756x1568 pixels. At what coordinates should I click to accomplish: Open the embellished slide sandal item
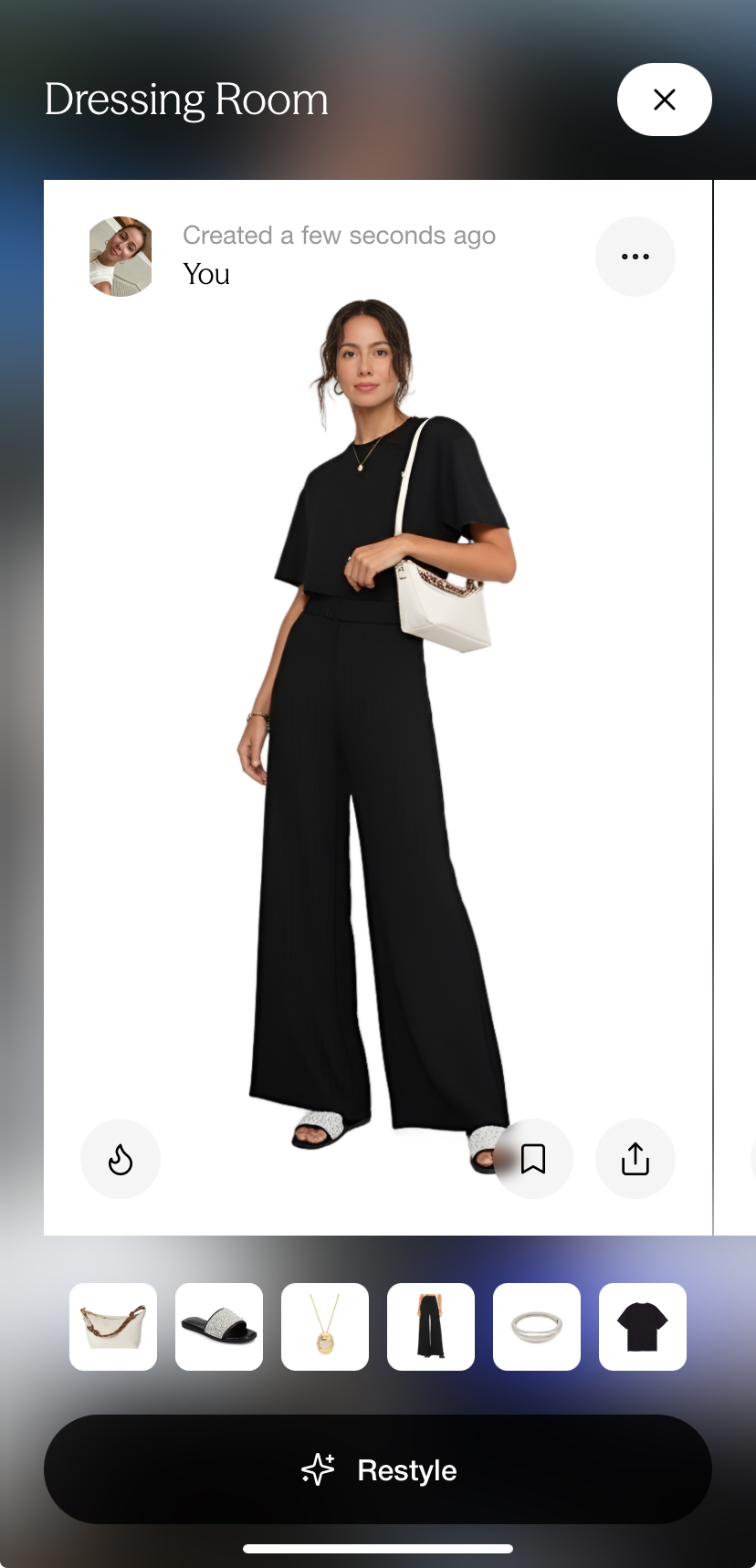(x=219, y=1326)
